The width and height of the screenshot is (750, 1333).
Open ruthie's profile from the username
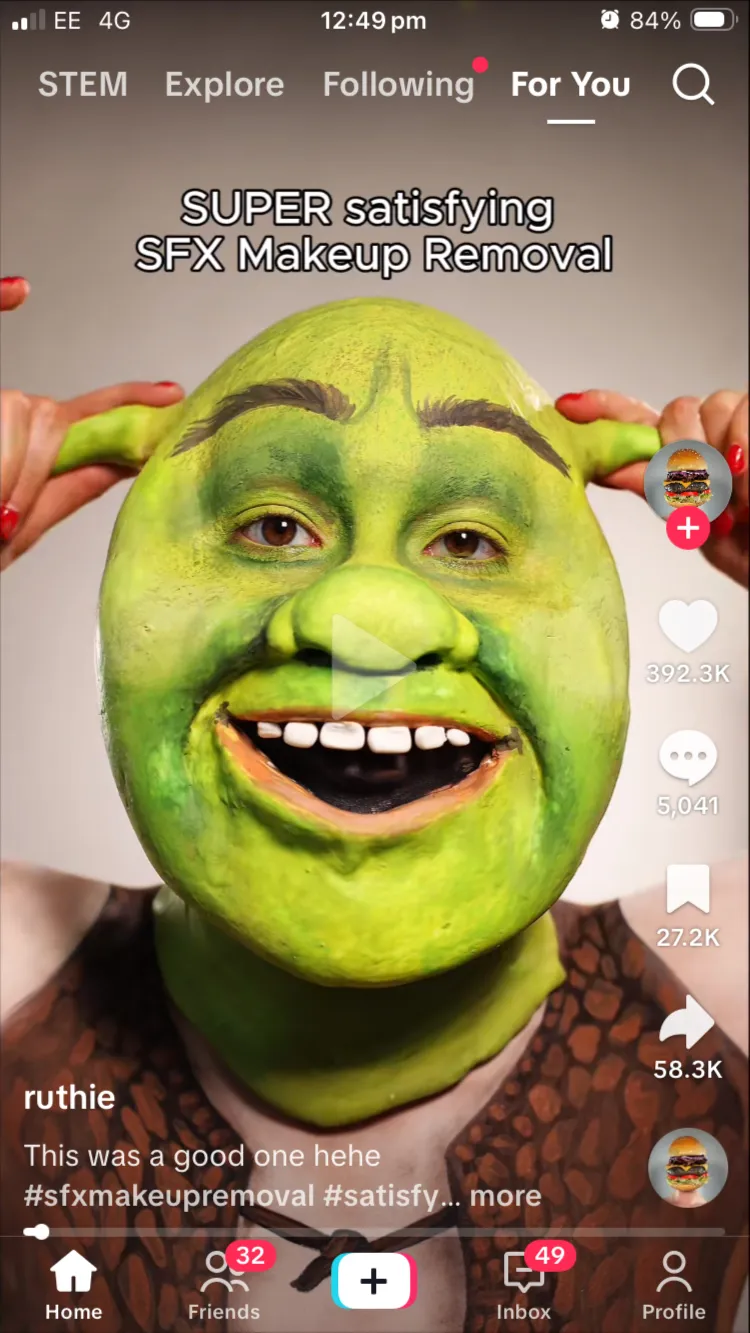[x=69, y=1097]
